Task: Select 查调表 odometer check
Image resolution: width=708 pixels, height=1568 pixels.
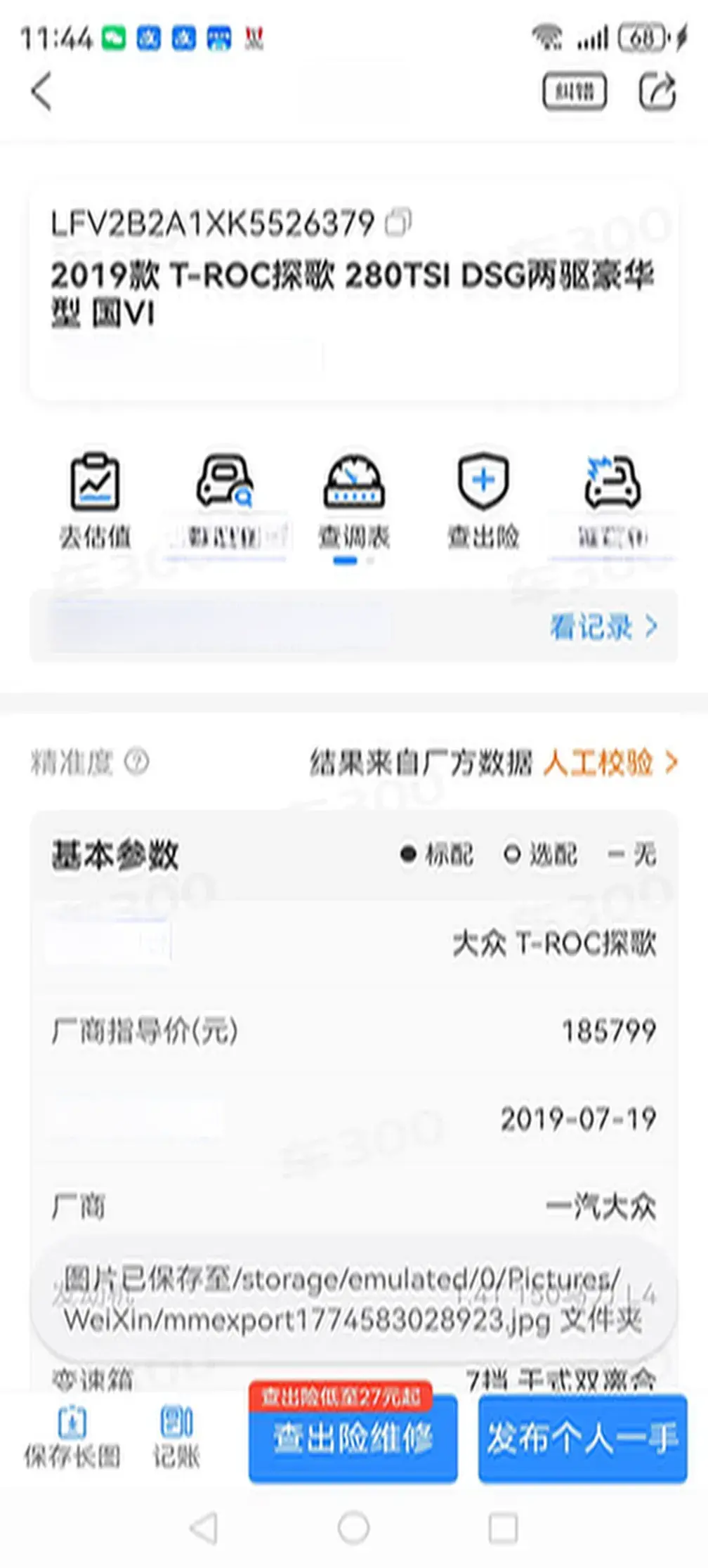Action: coord(354,499)
